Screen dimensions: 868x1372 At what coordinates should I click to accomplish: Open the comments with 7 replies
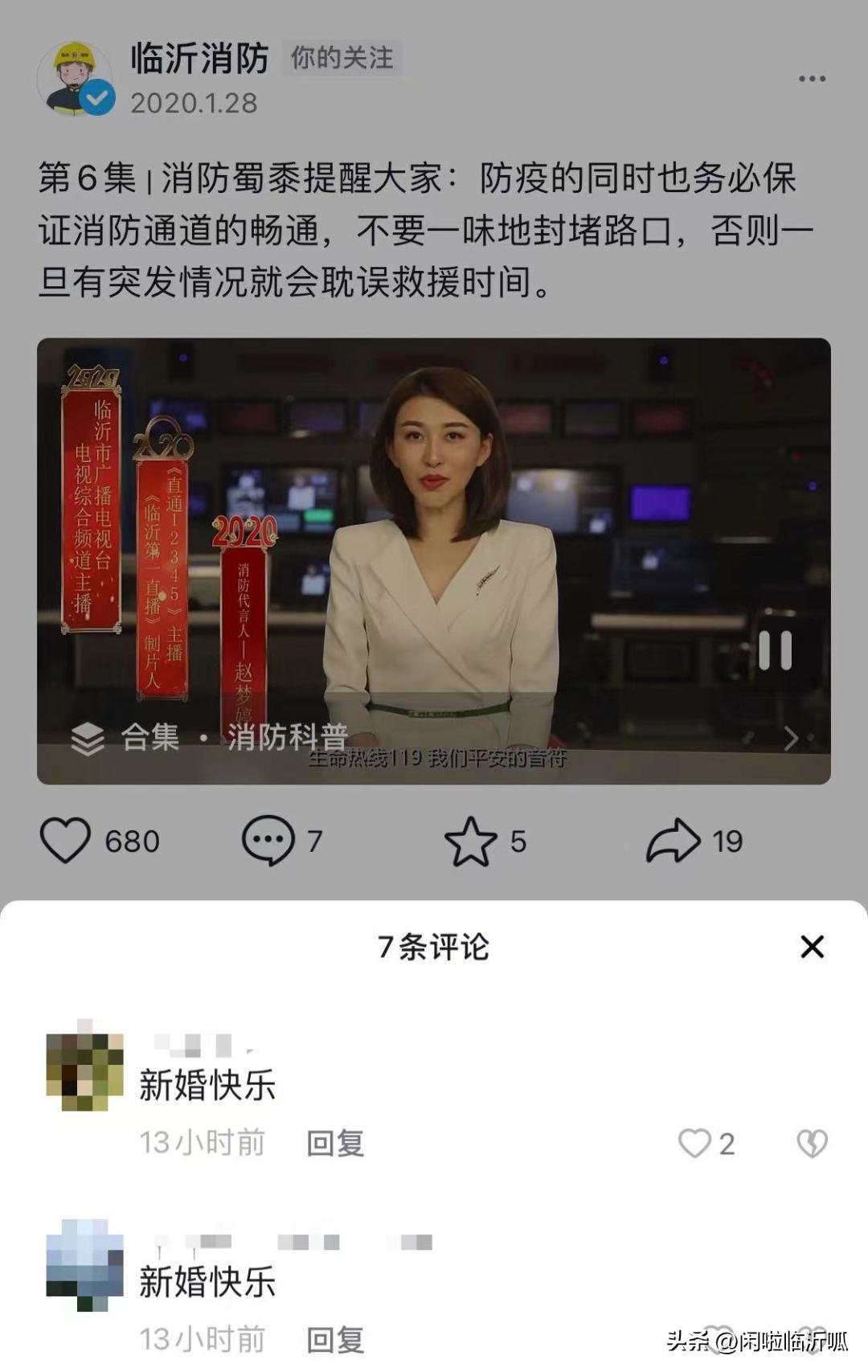(268, 841)
